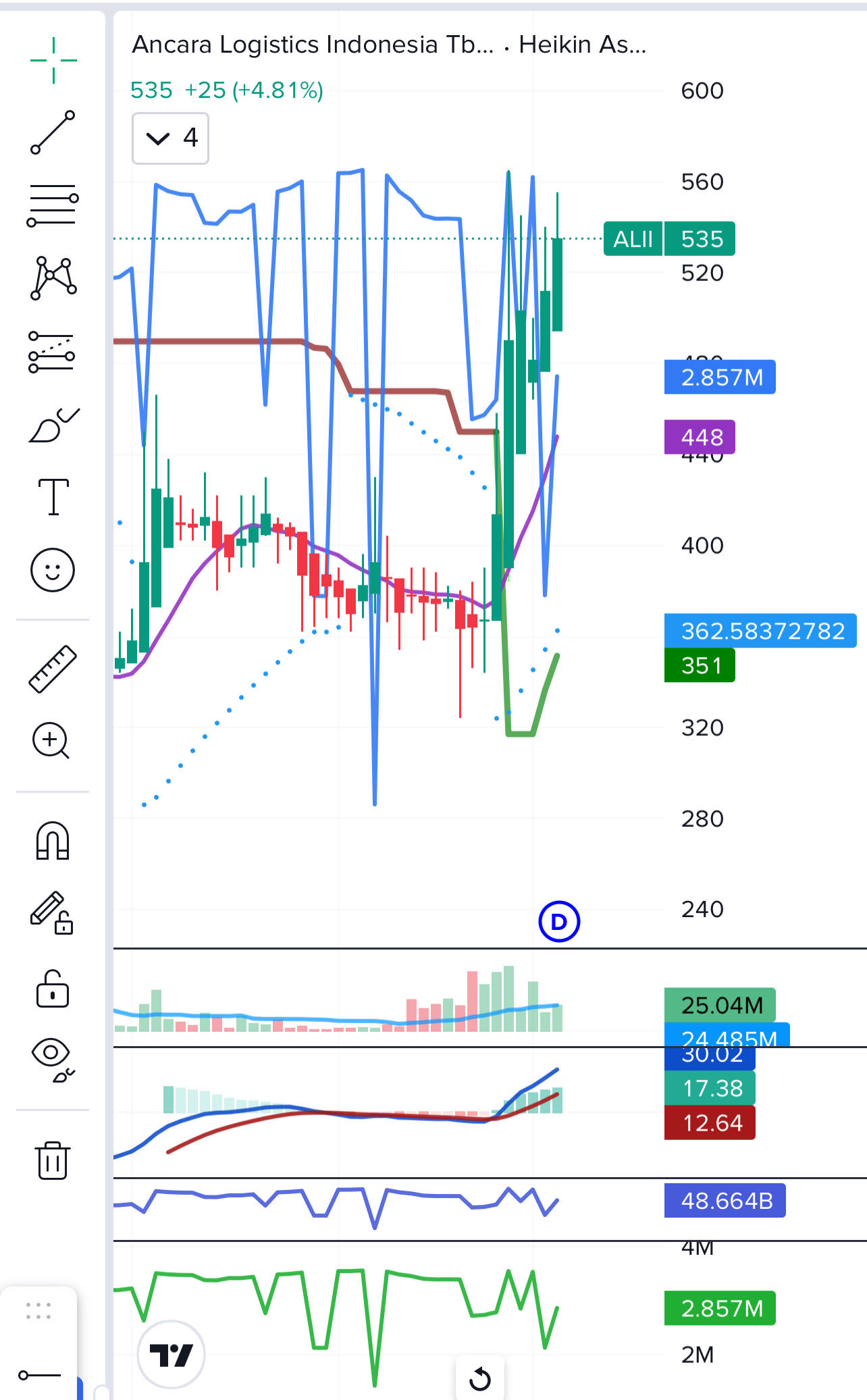
Task: Enable stay in drawing mode
Action: click(52, 913)
